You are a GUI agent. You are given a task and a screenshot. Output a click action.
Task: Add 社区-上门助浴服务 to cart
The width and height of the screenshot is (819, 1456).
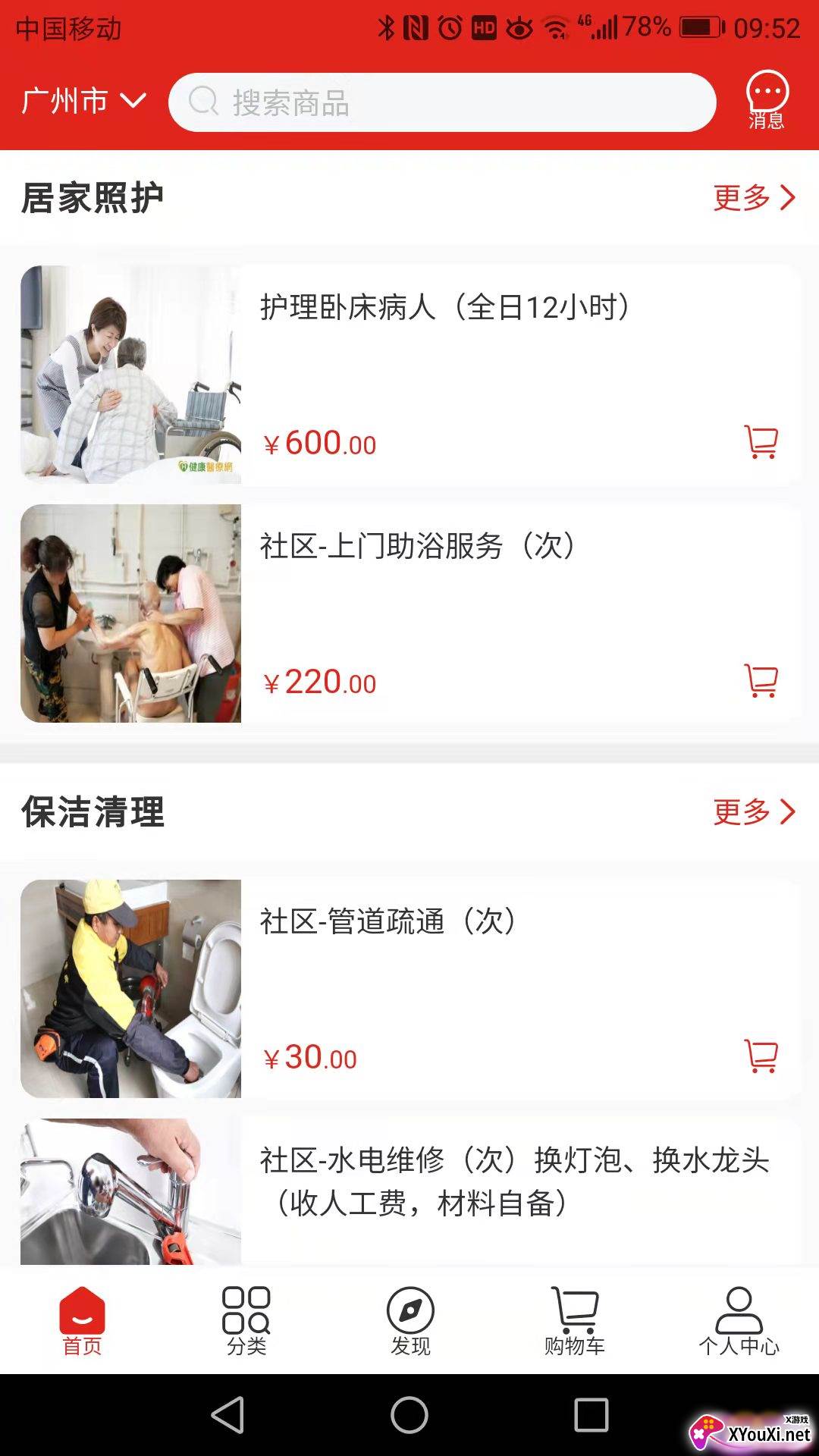pos(761,681)
